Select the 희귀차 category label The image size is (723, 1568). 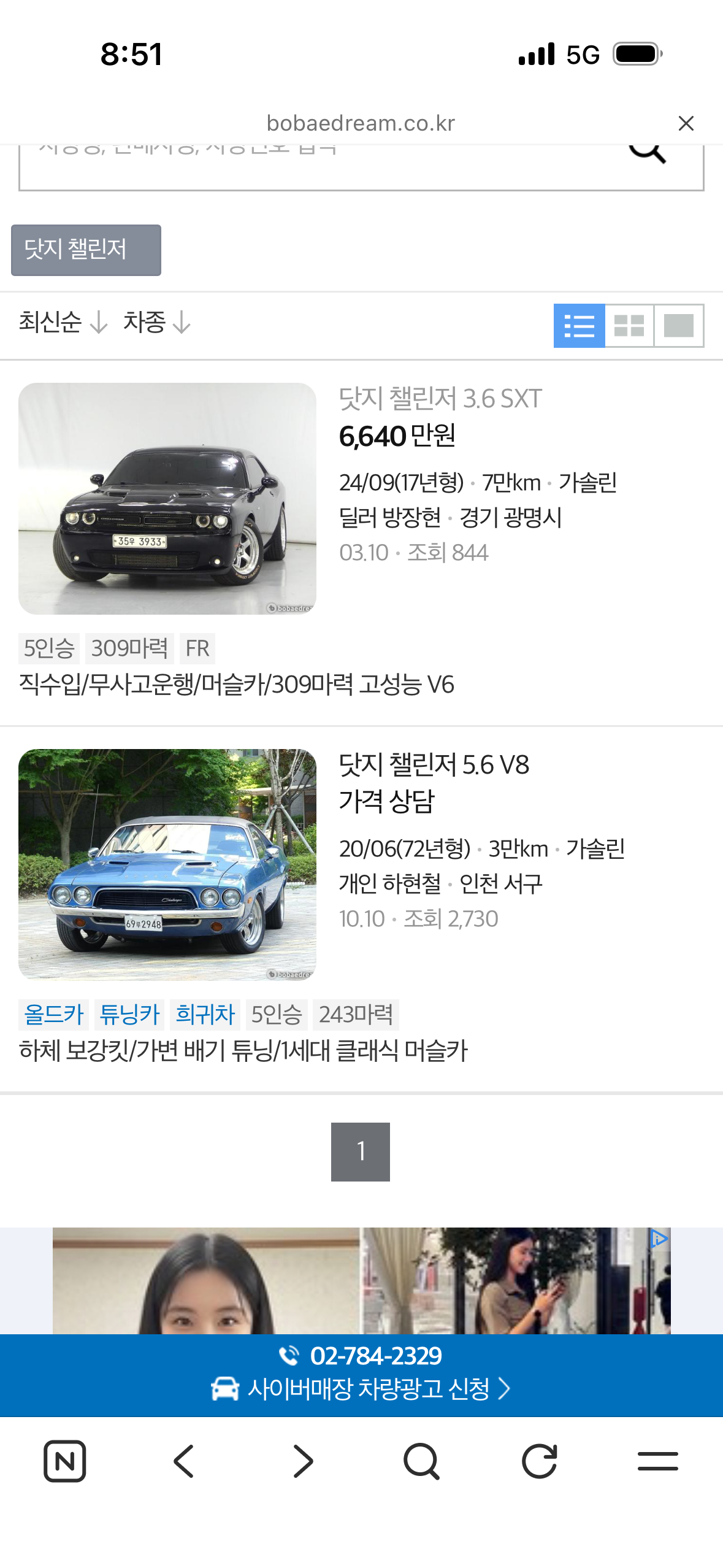(x=205, y=1015)
